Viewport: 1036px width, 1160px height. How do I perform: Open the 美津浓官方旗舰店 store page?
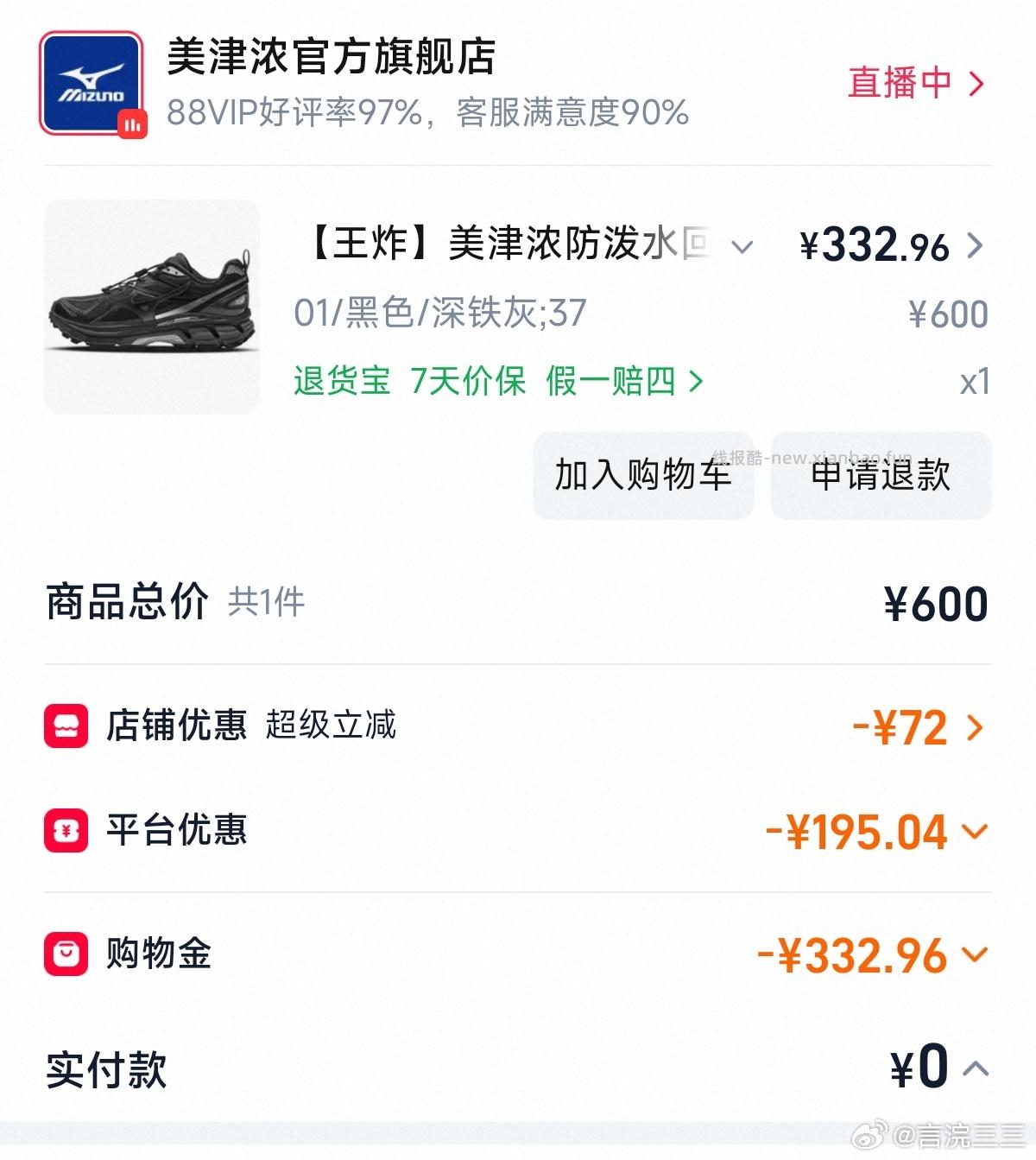(x=332, y=58)
